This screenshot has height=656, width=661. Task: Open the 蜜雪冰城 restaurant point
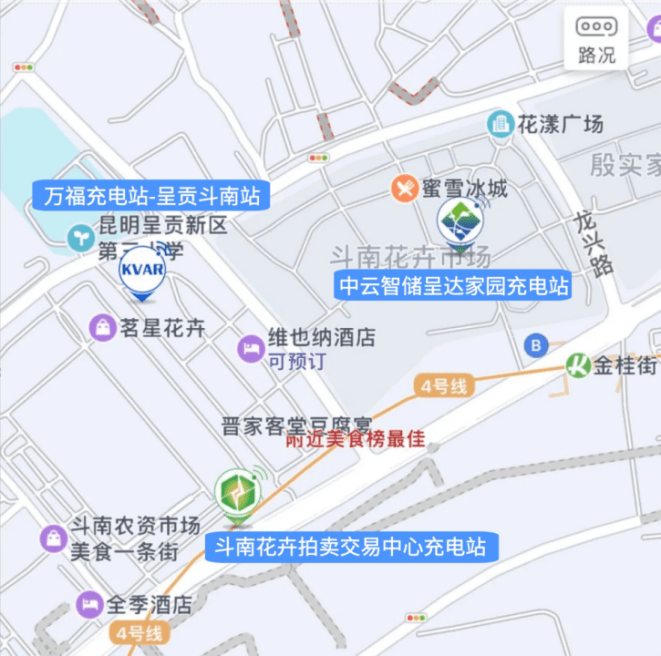404,188
